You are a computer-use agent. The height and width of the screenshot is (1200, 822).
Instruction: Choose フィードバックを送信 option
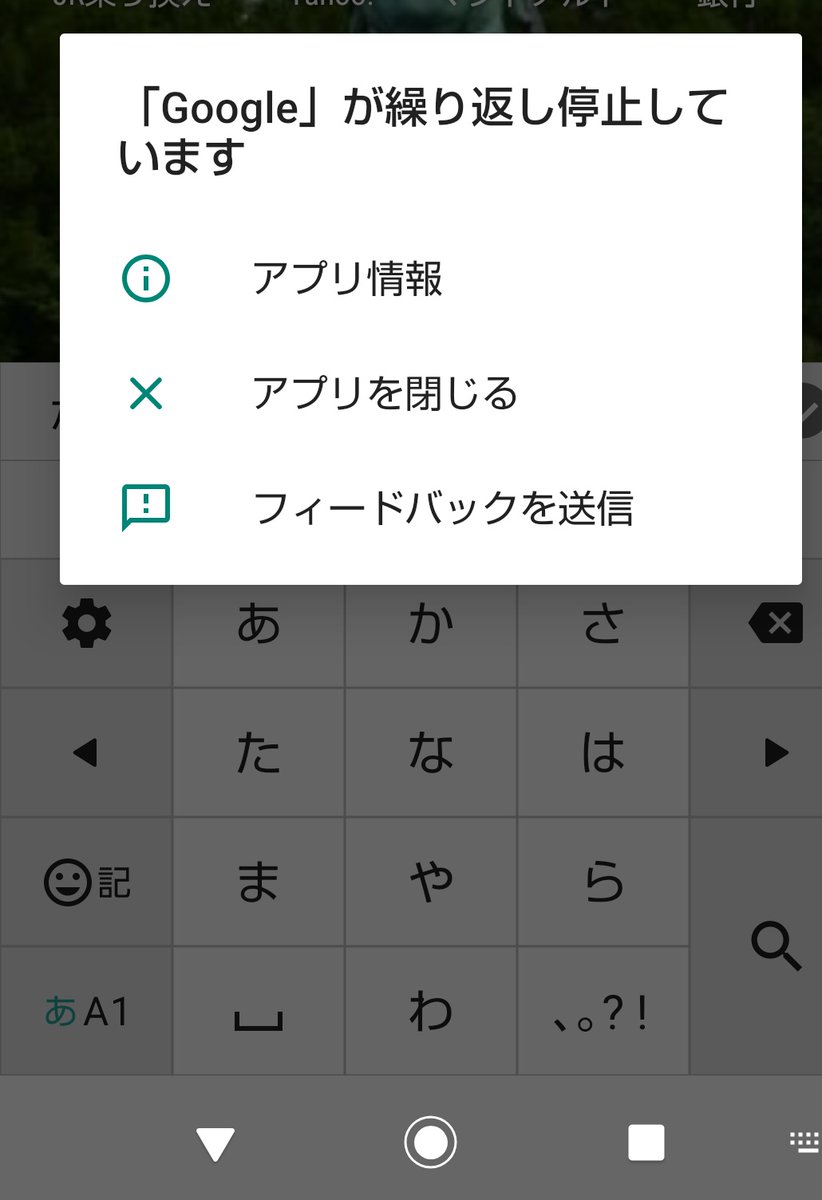pos(430,508)
